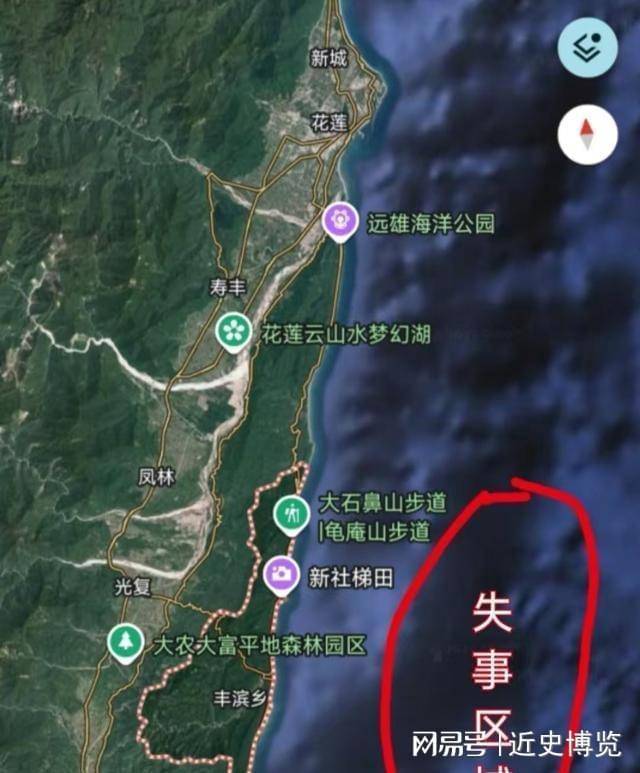Open the map layers selector
The width and height of the screenshot is (640, 773).
(x=587, y=46)
